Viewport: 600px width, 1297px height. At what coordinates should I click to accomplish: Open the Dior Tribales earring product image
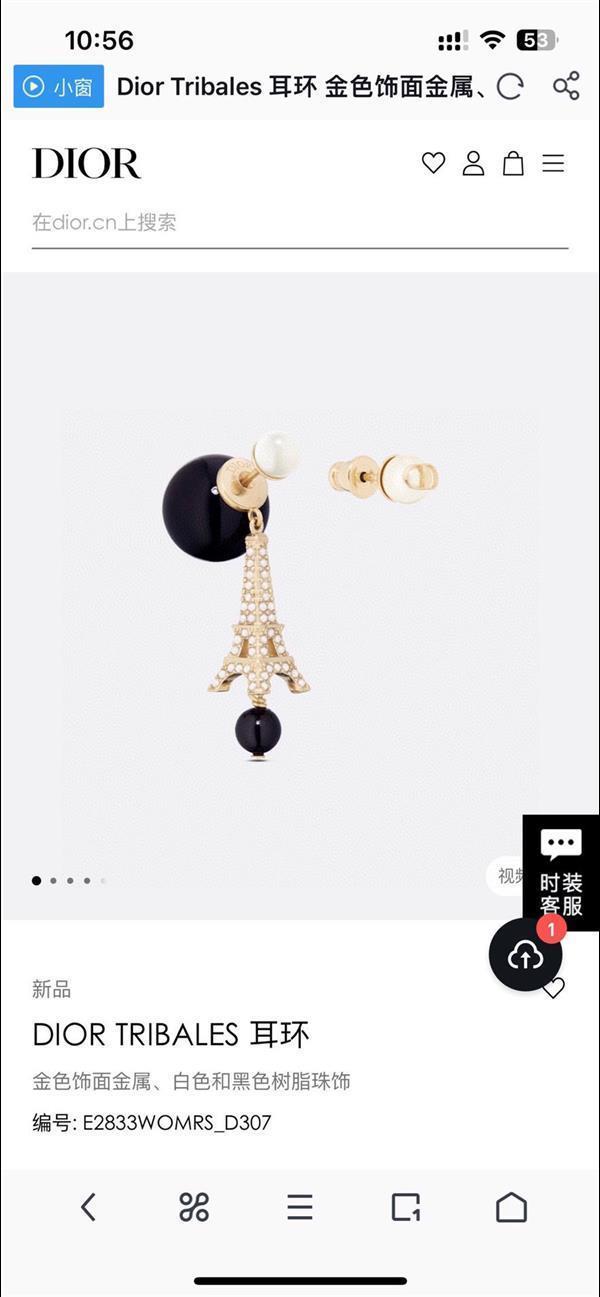tap(300, 595)
